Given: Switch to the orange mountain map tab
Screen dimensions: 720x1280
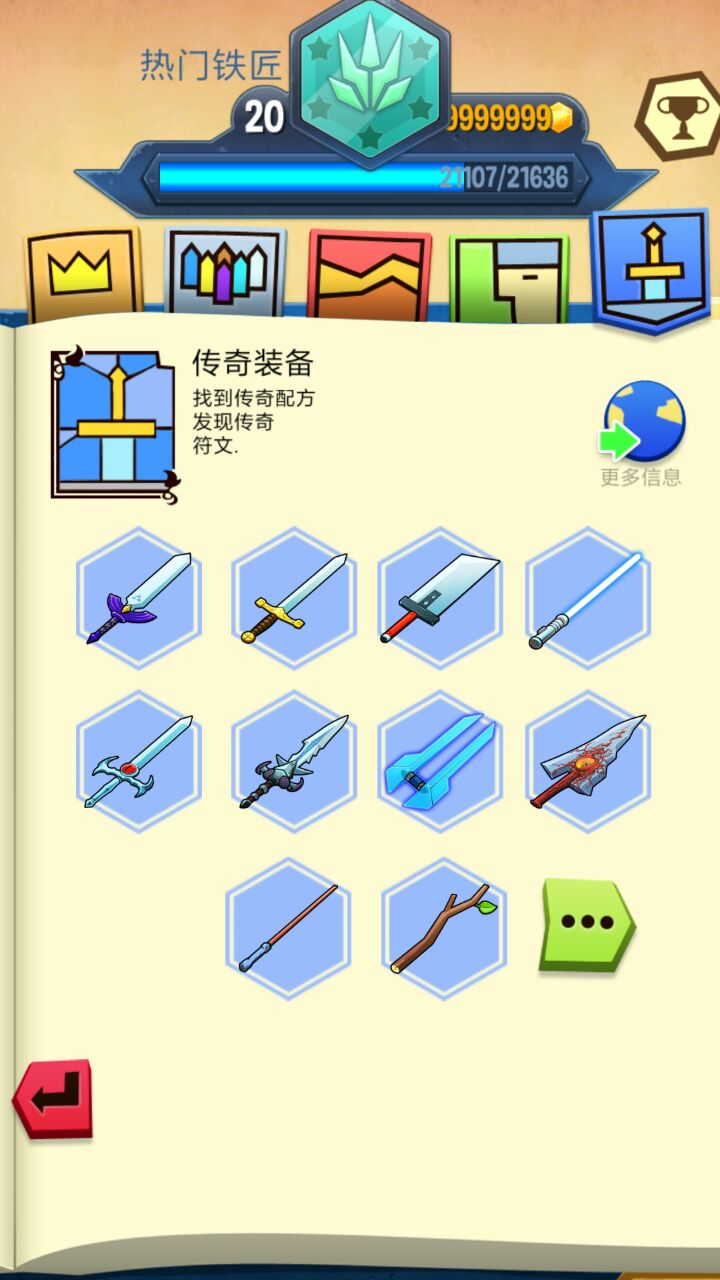Looking at the screenshot, I should (369, 276).
